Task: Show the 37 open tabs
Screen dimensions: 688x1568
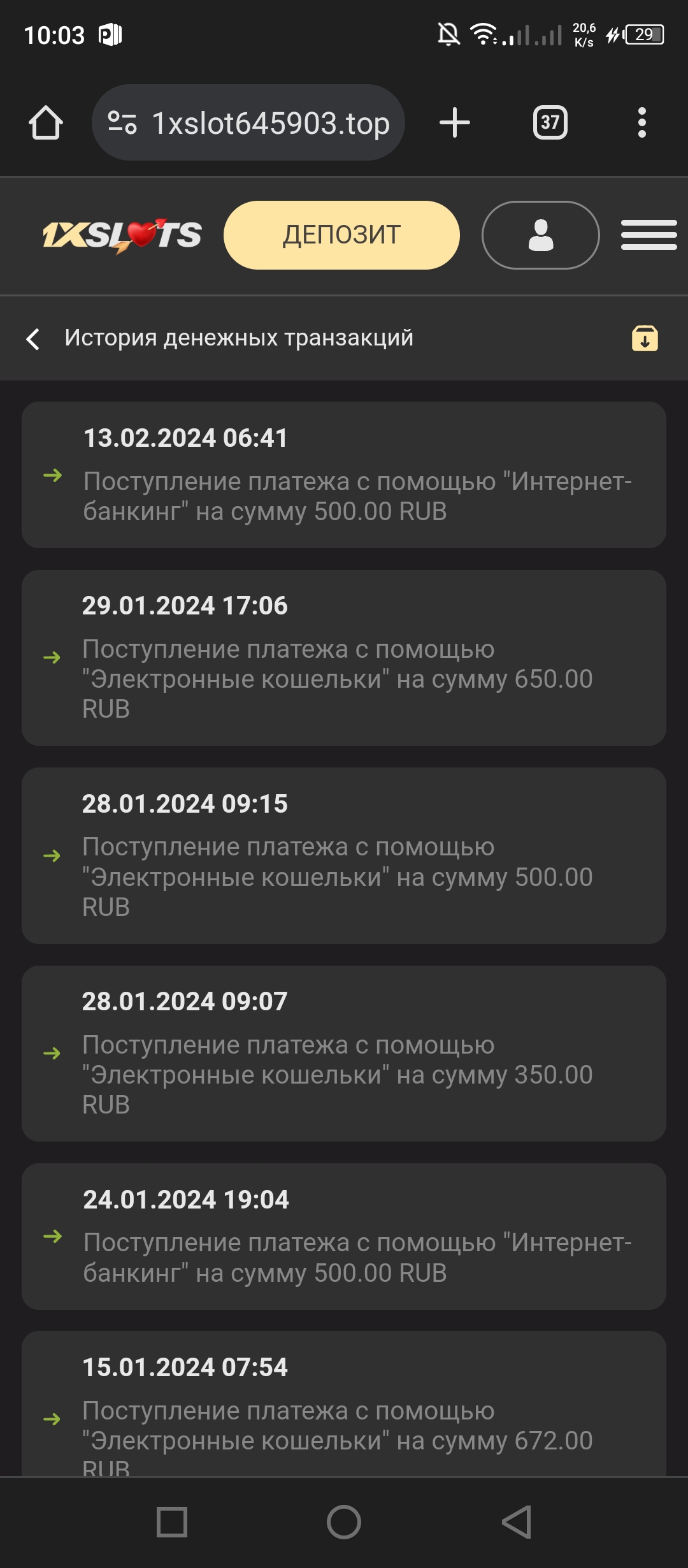Action: coord(550,122)
